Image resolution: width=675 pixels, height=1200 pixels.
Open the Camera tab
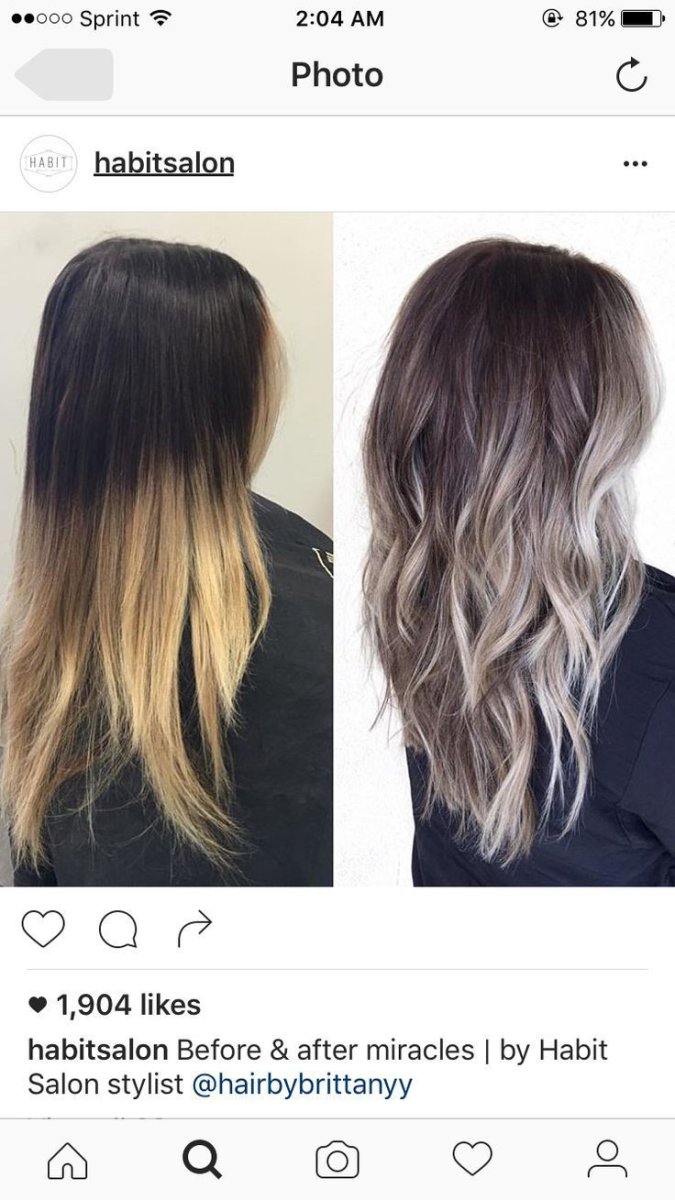pyautogui.click(x=337, y=1160)
